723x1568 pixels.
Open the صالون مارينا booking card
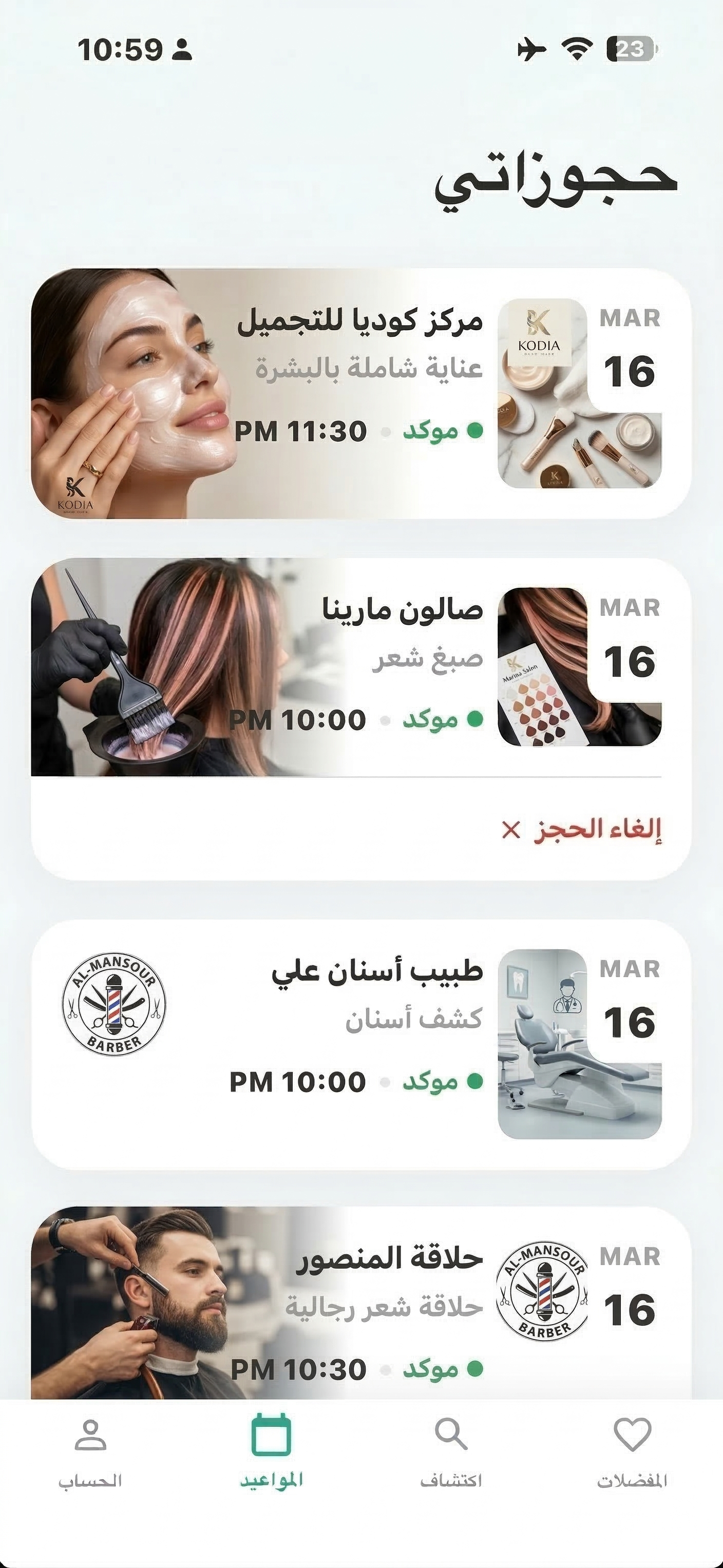point(360,667)
